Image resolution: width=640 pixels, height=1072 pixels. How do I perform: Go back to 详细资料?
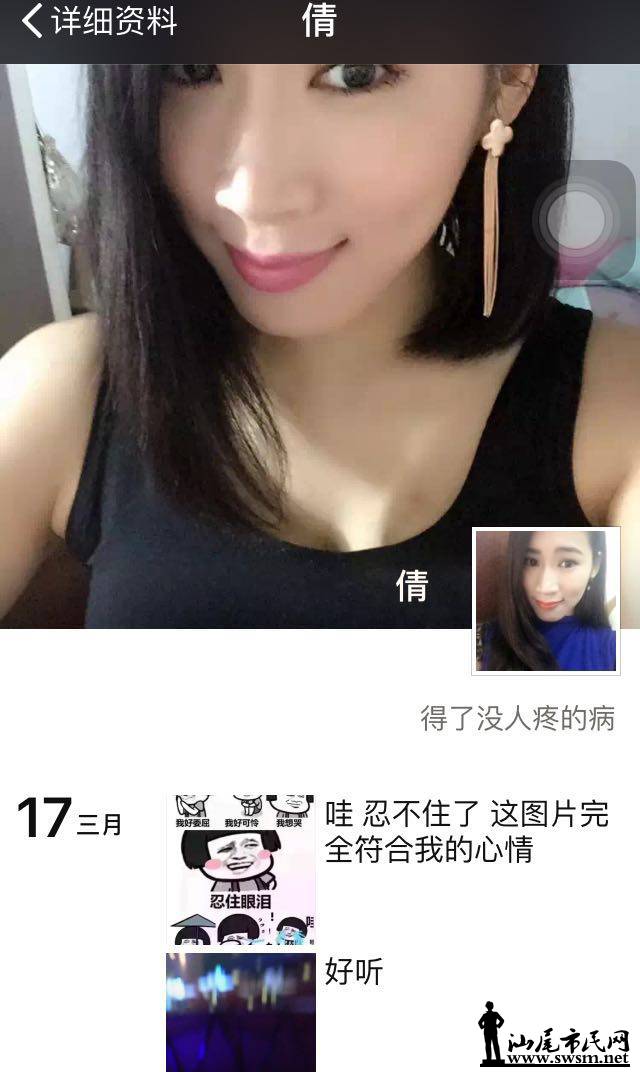tap(98, 21)
